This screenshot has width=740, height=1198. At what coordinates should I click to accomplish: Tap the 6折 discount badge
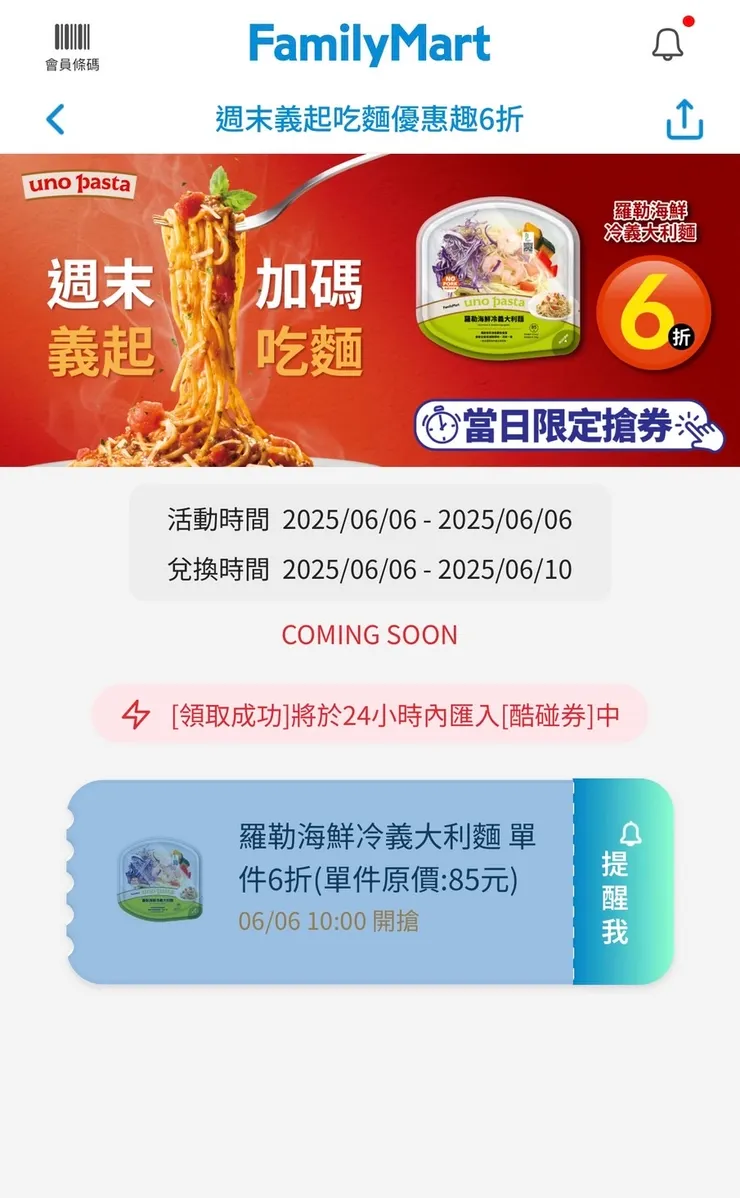tap(655, 315)
